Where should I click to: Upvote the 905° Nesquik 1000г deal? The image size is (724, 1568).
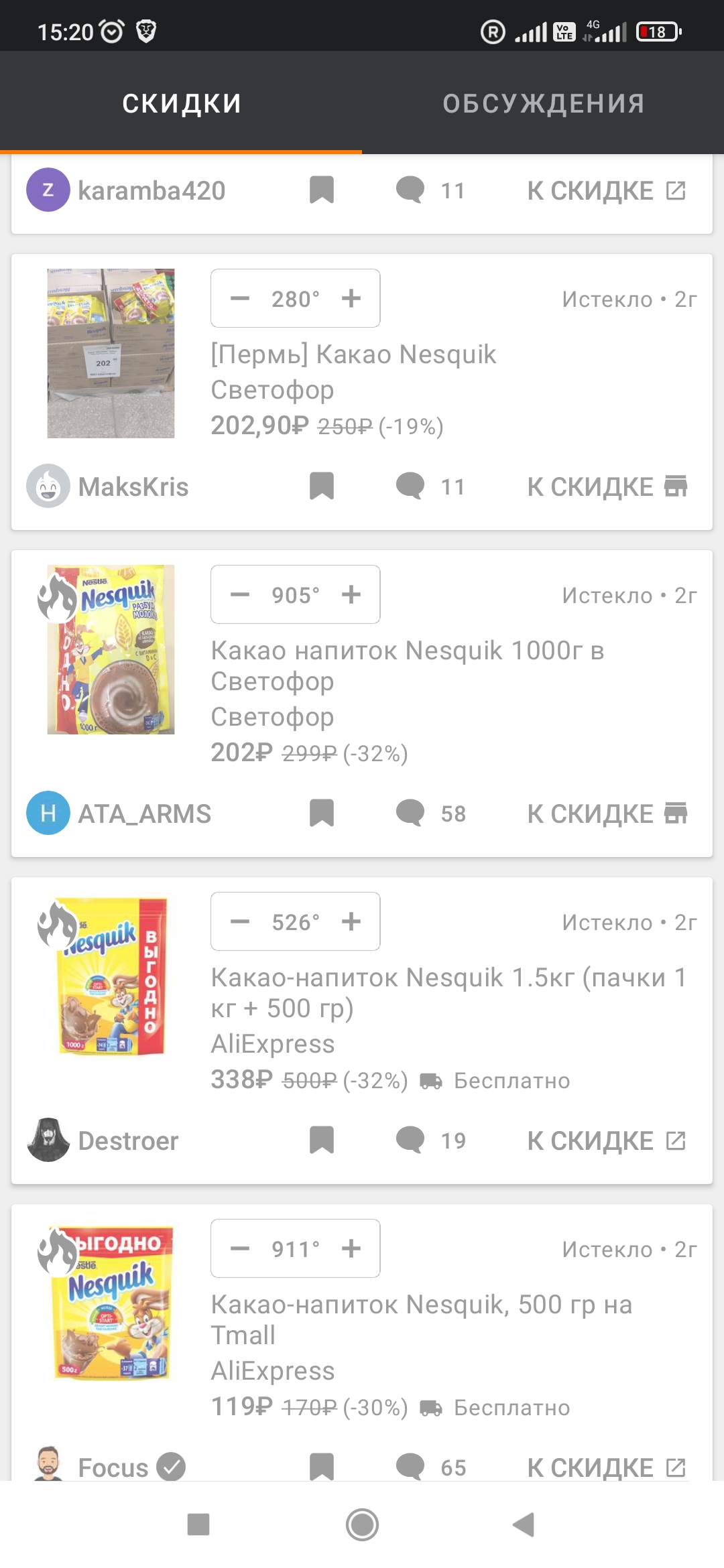(351, 594)
